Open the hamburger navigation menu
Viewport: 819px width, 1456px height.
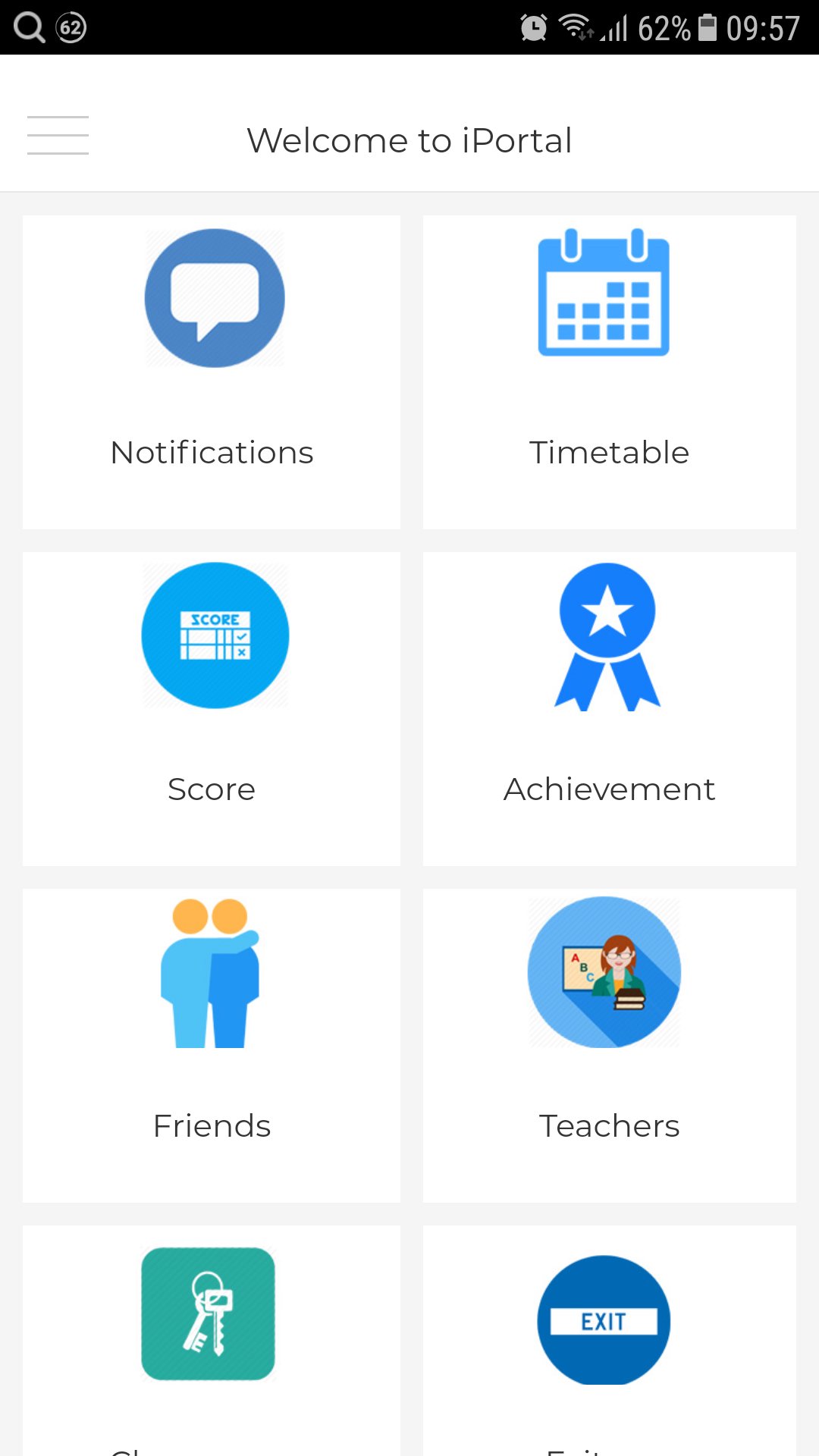click(x=58, y=136)
